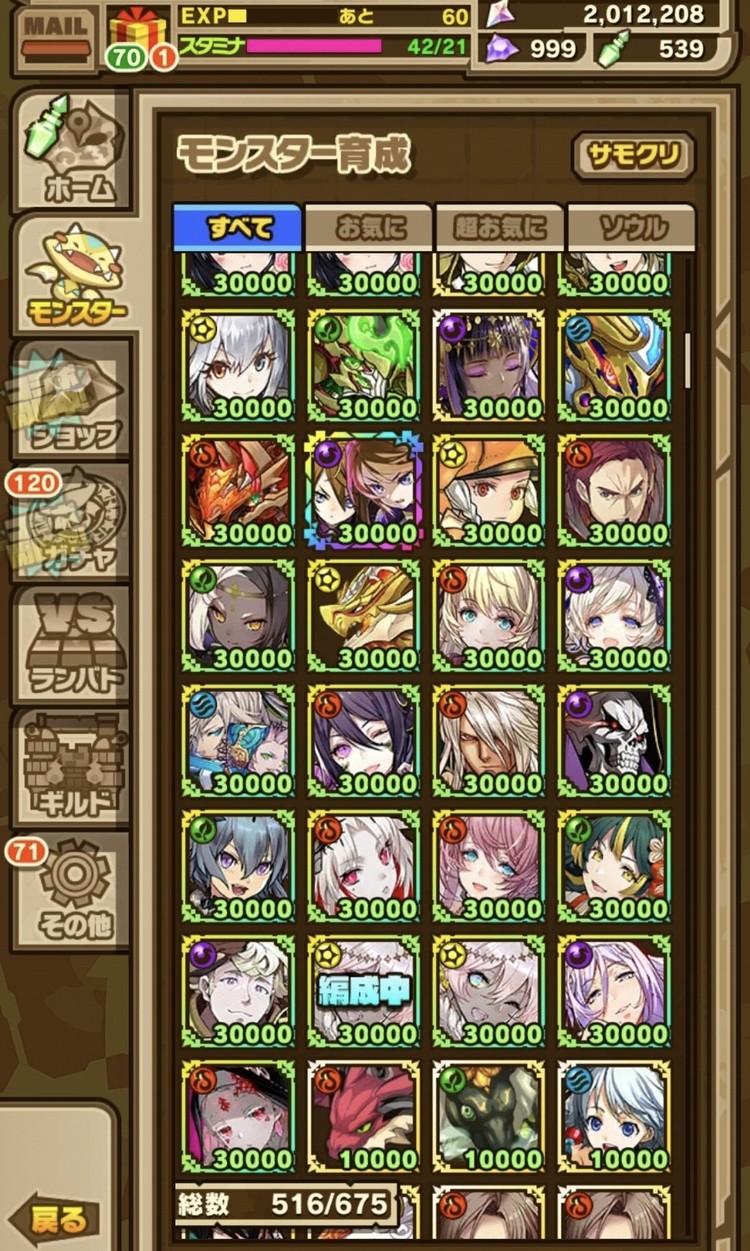This screenshot has width=750, height=1251.
Task: Switch to the ガチャ gacha tab
Action: click(x=72, y=523)
